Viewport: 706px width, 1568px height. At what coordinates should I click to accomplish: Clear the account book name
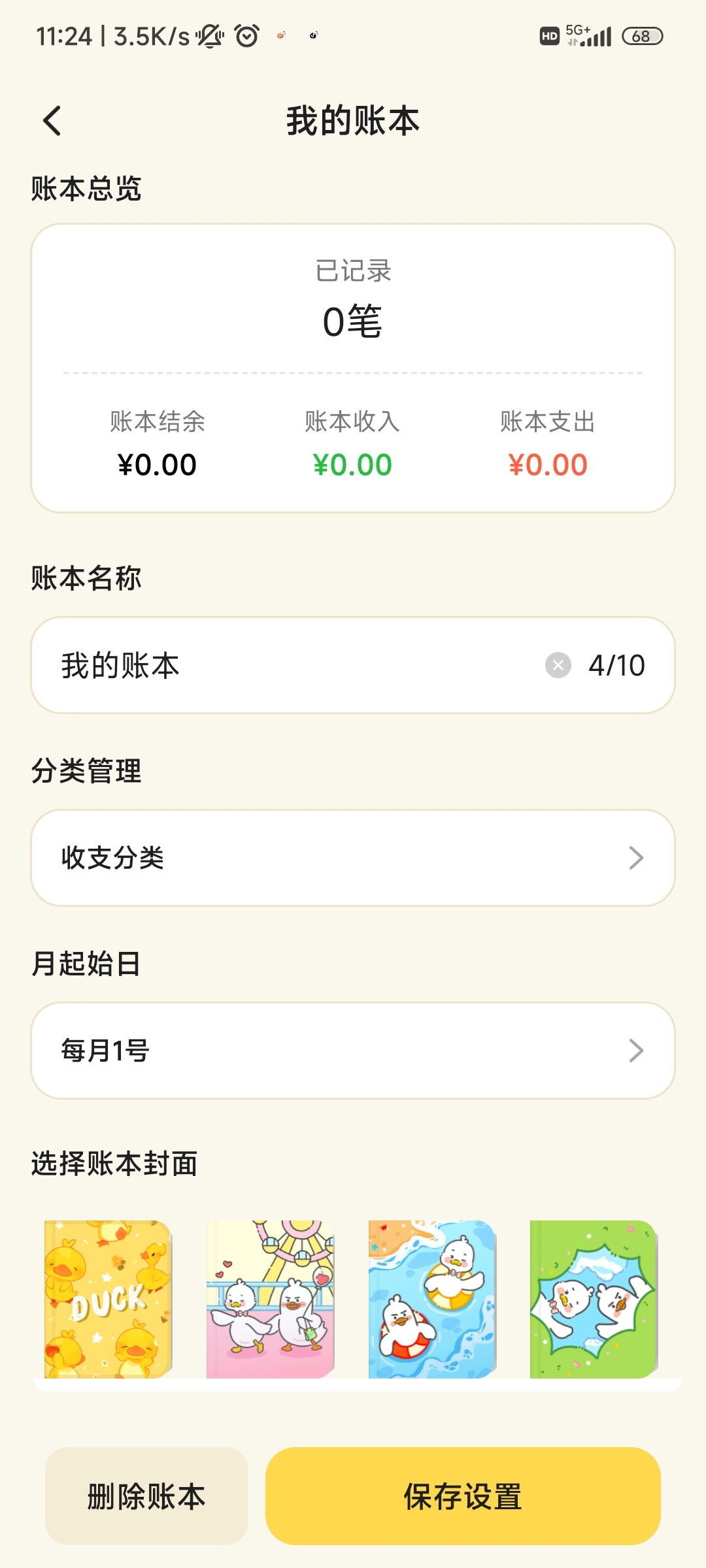558,665
